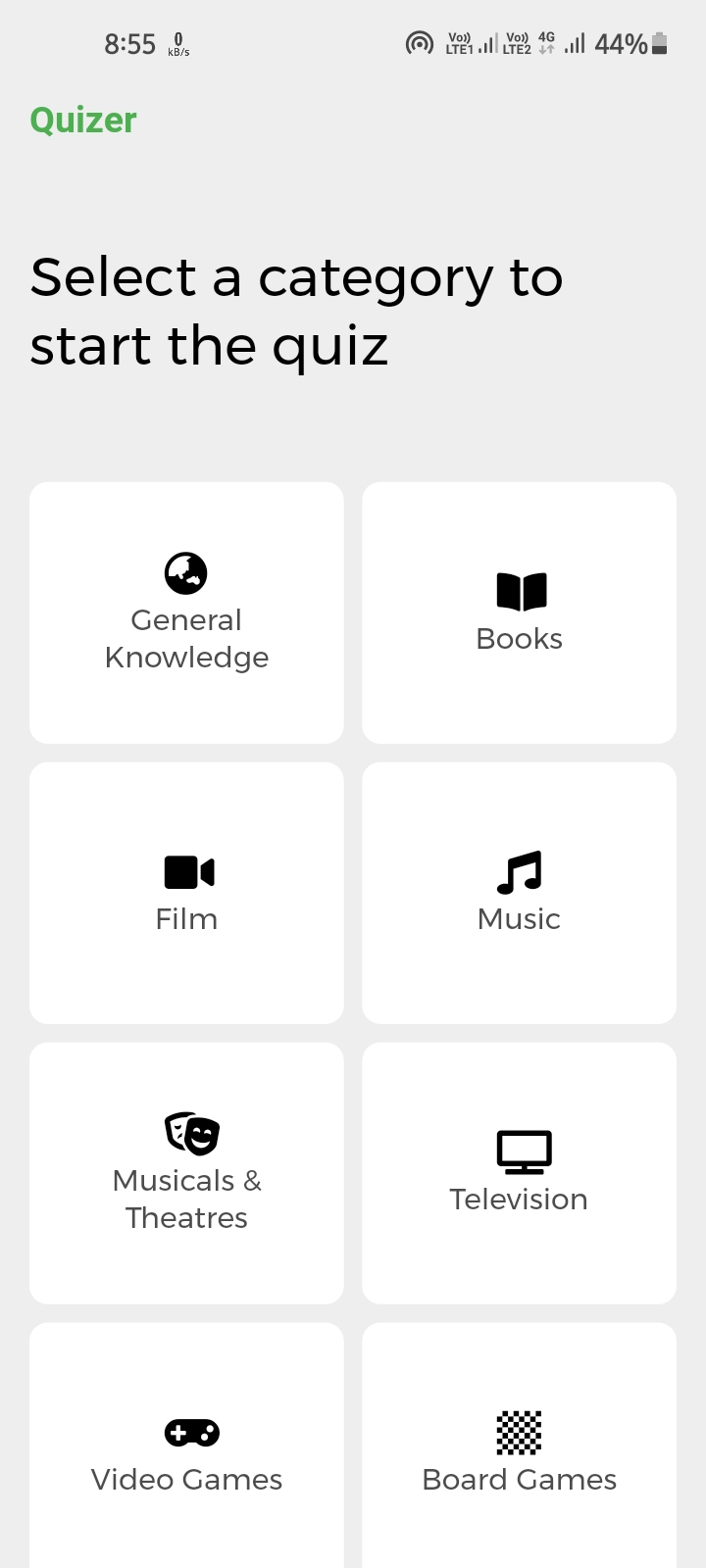Viewport: 706px width, 1568px height.
Task: Select the Film category card
Action: (x=186, y=893)
